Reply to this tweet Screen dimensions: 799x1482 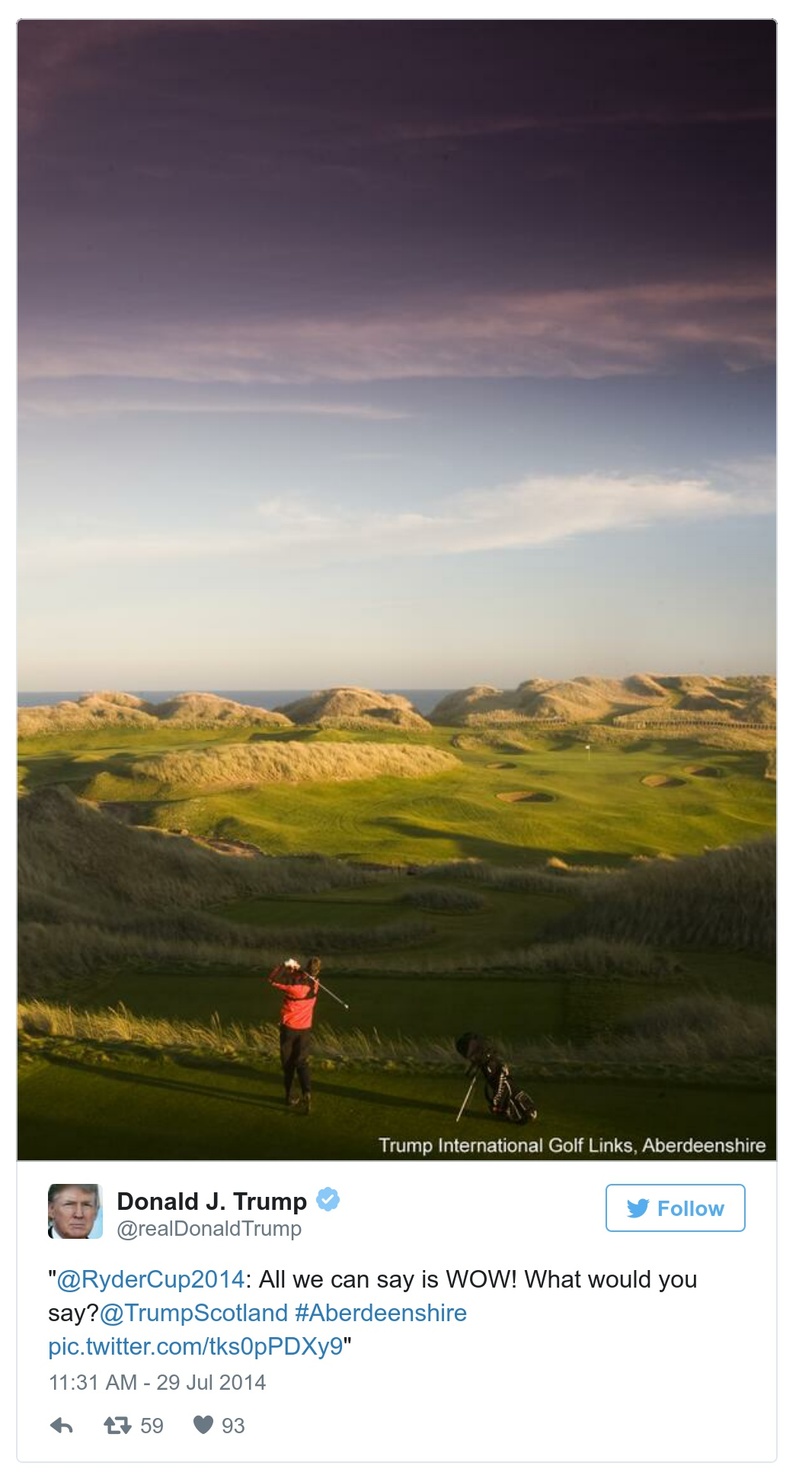click(x=61, y=1425)
